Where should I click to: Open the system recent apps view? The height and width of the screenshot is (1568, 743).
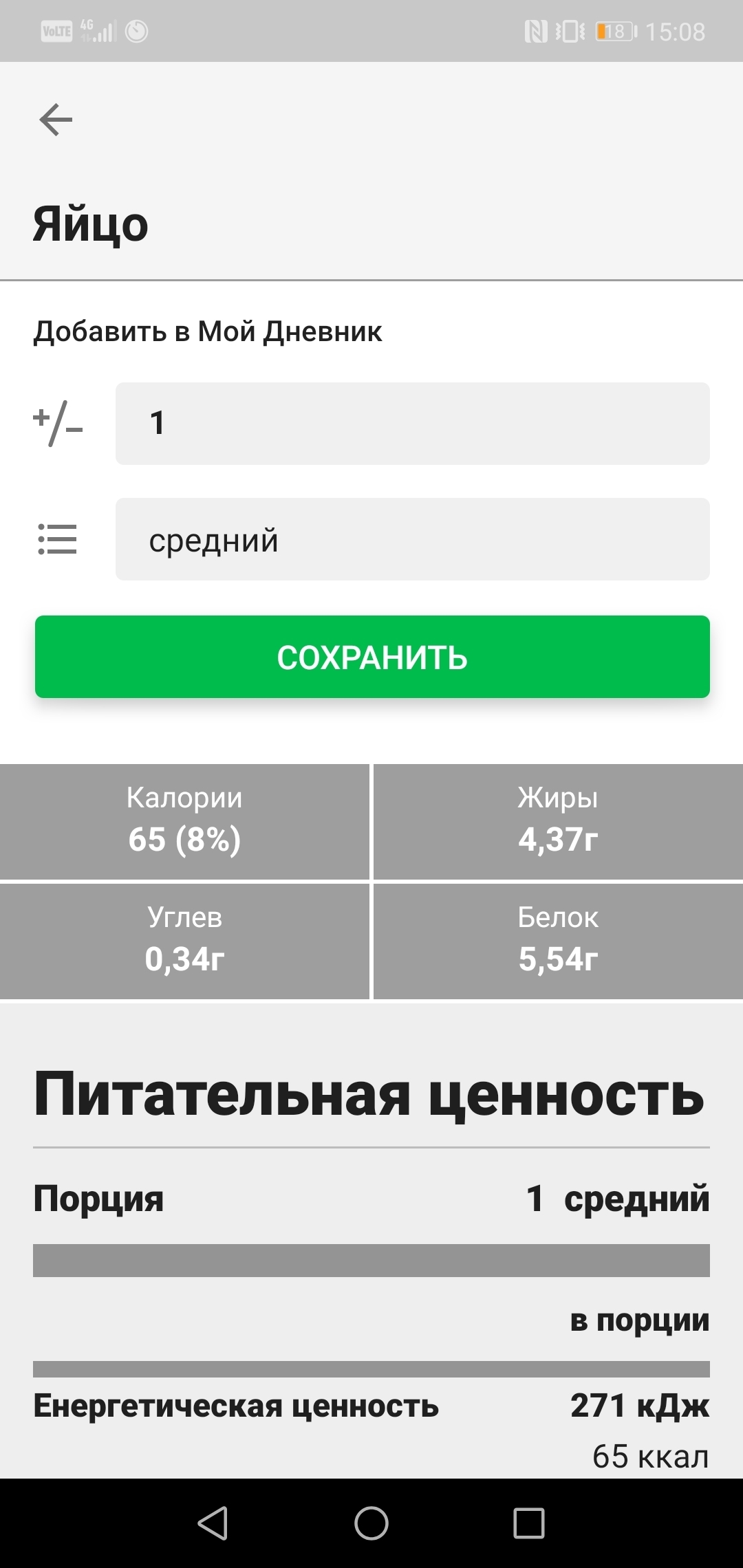point(528,1523)
